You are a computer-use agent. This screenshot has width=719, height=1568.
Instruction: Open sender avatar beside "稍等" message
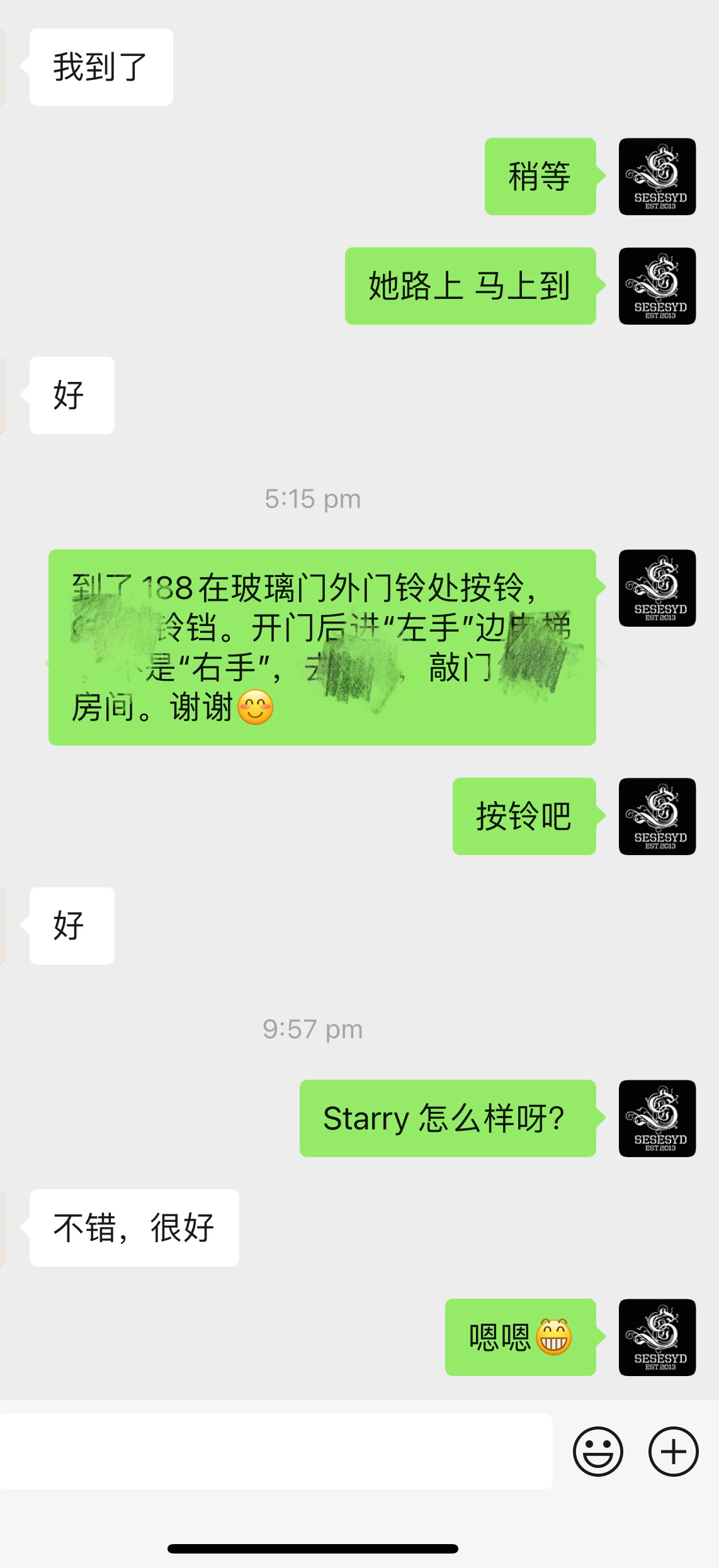click(x=657, y=177)
